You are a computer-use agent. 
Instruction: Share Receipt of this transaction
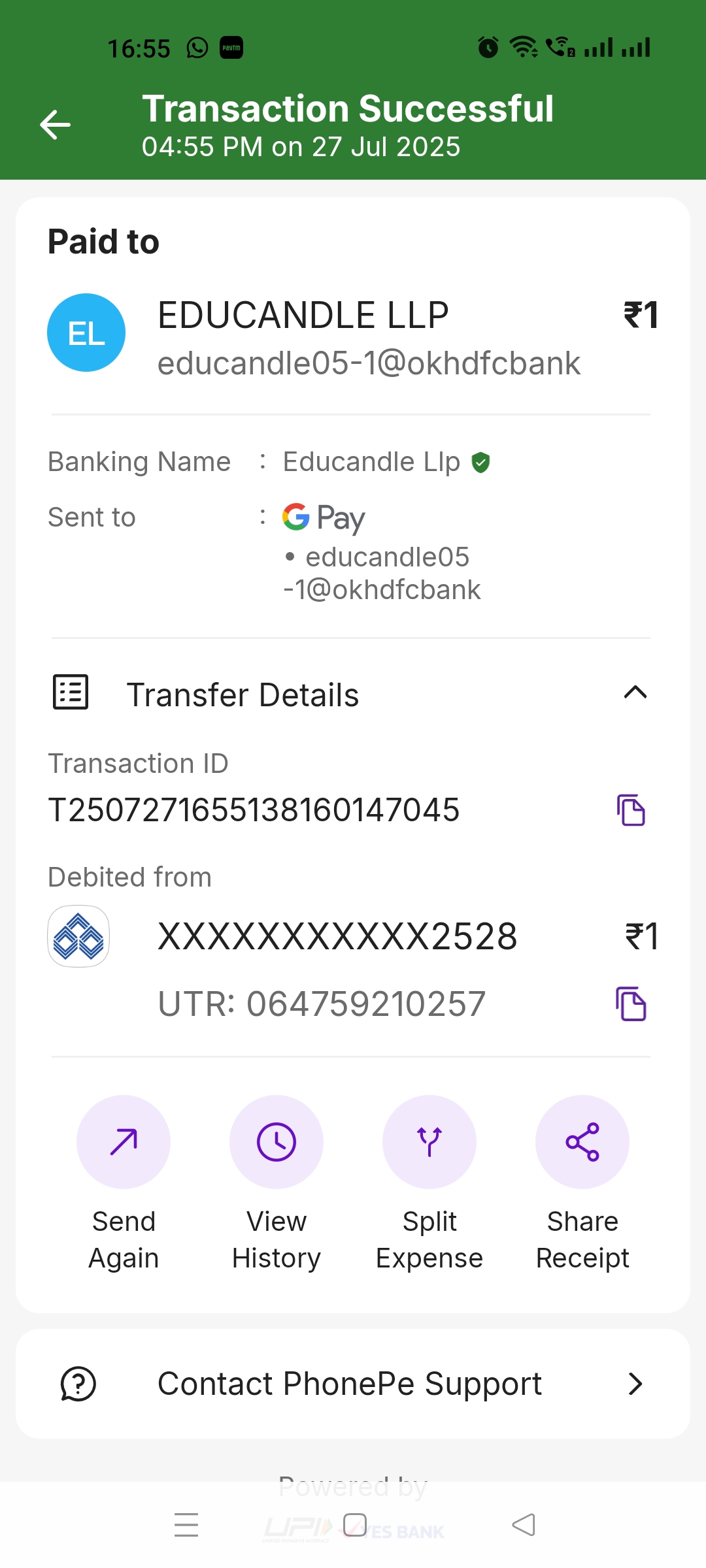582,1143
